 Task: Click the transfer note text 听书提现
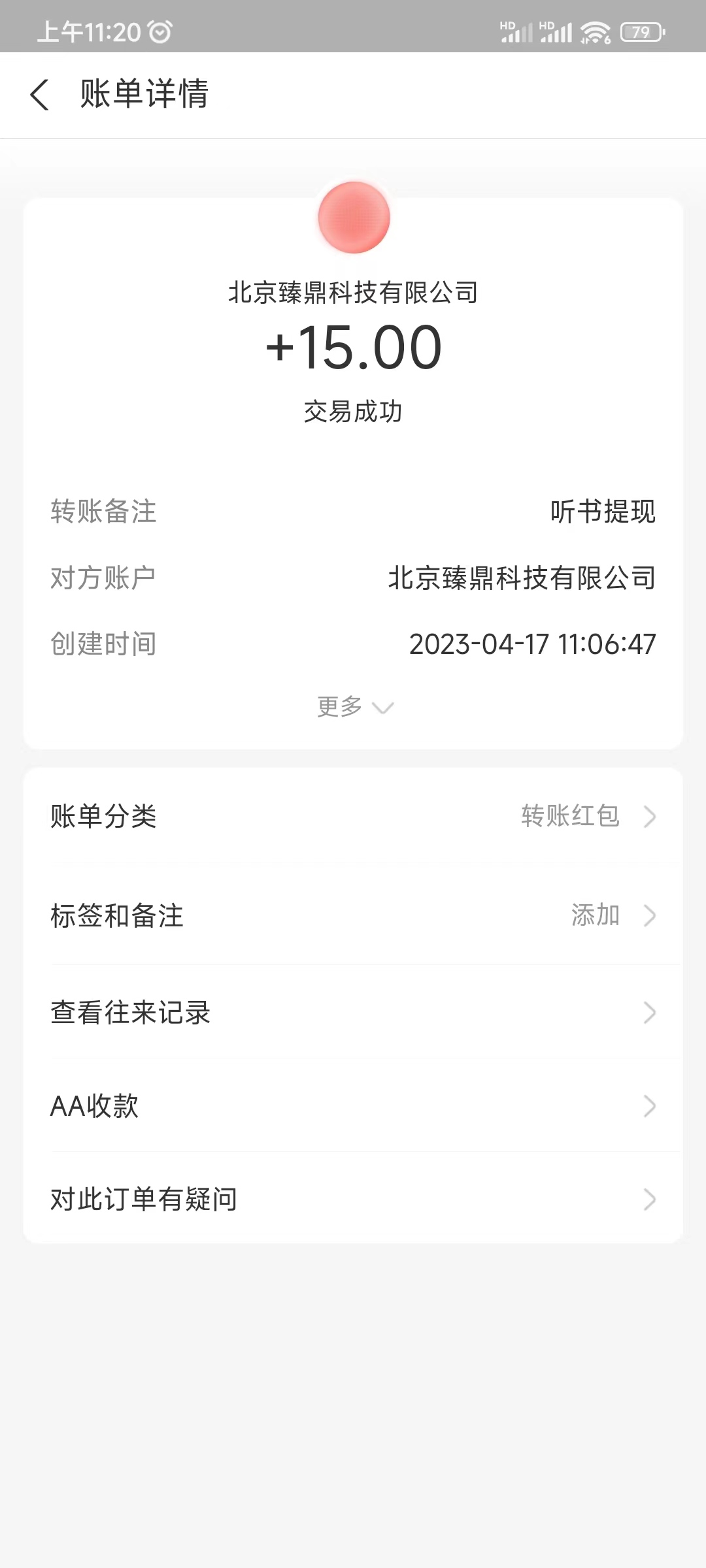coord(601,513)
